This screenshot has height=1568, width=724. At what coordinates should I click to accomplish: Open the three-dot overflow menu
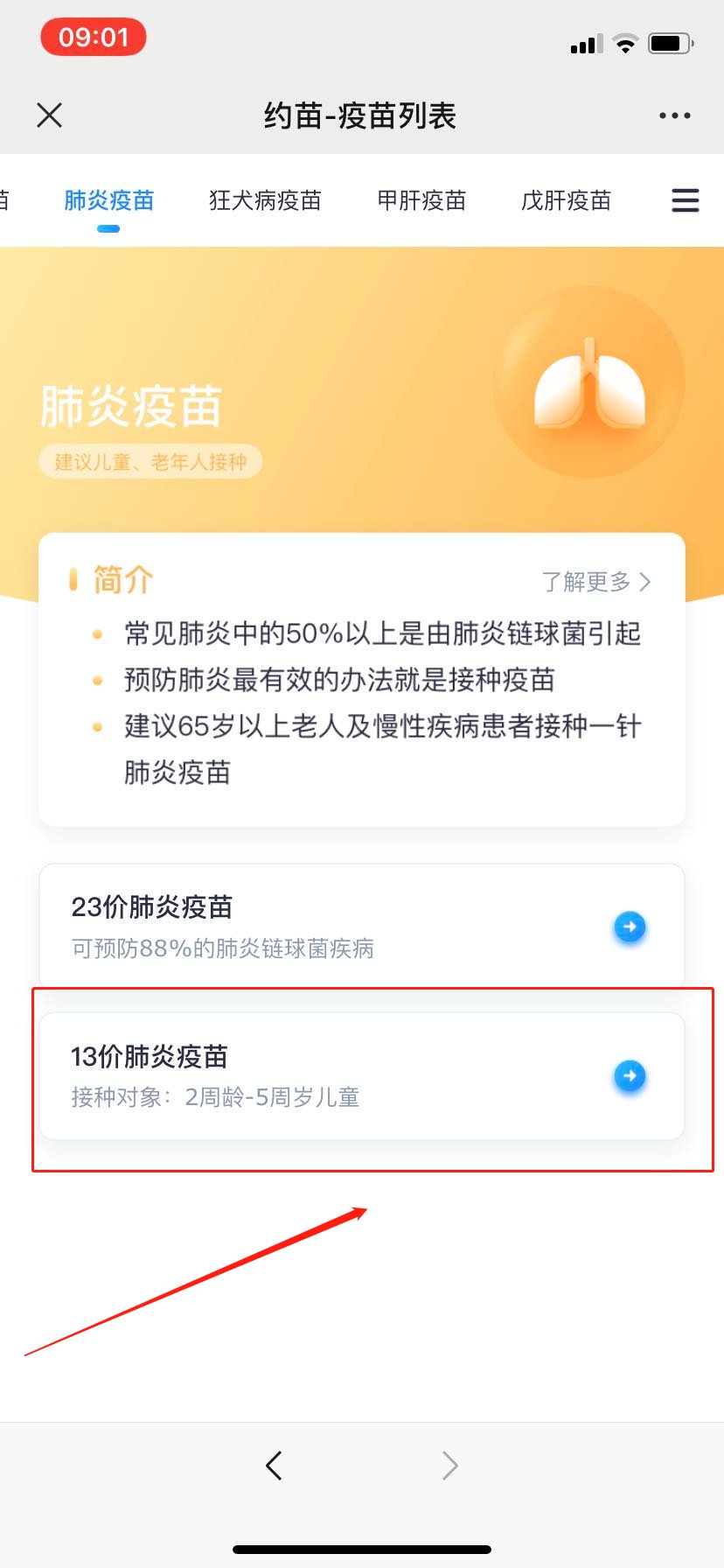[674, 115]
